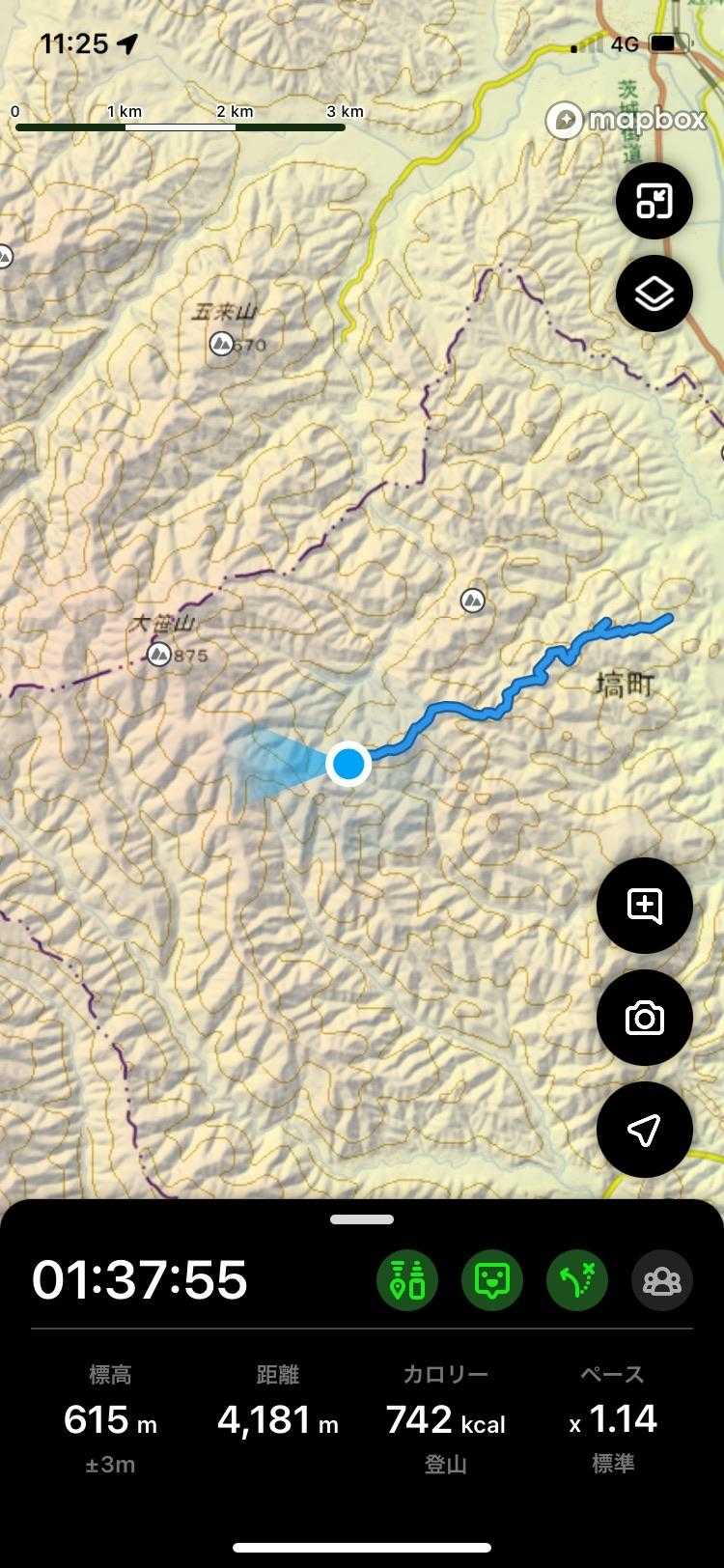Select the 大笹山 peak marker
724x1568 pixels.
pos(159,656)
